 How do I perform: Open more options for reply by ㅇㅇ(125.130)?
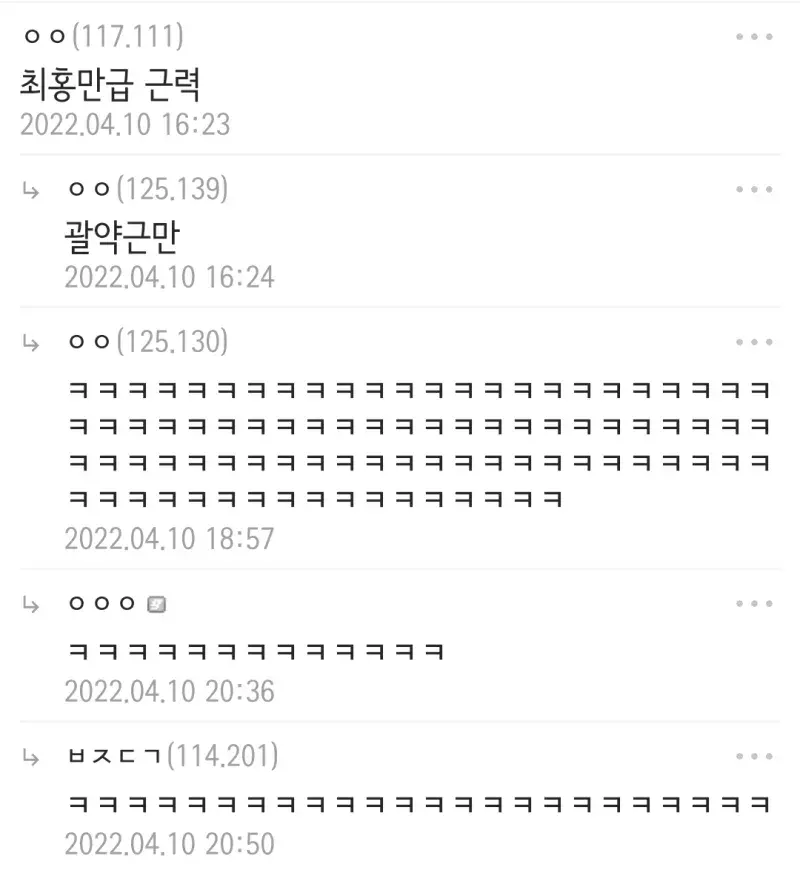click(x=754, y=343)
